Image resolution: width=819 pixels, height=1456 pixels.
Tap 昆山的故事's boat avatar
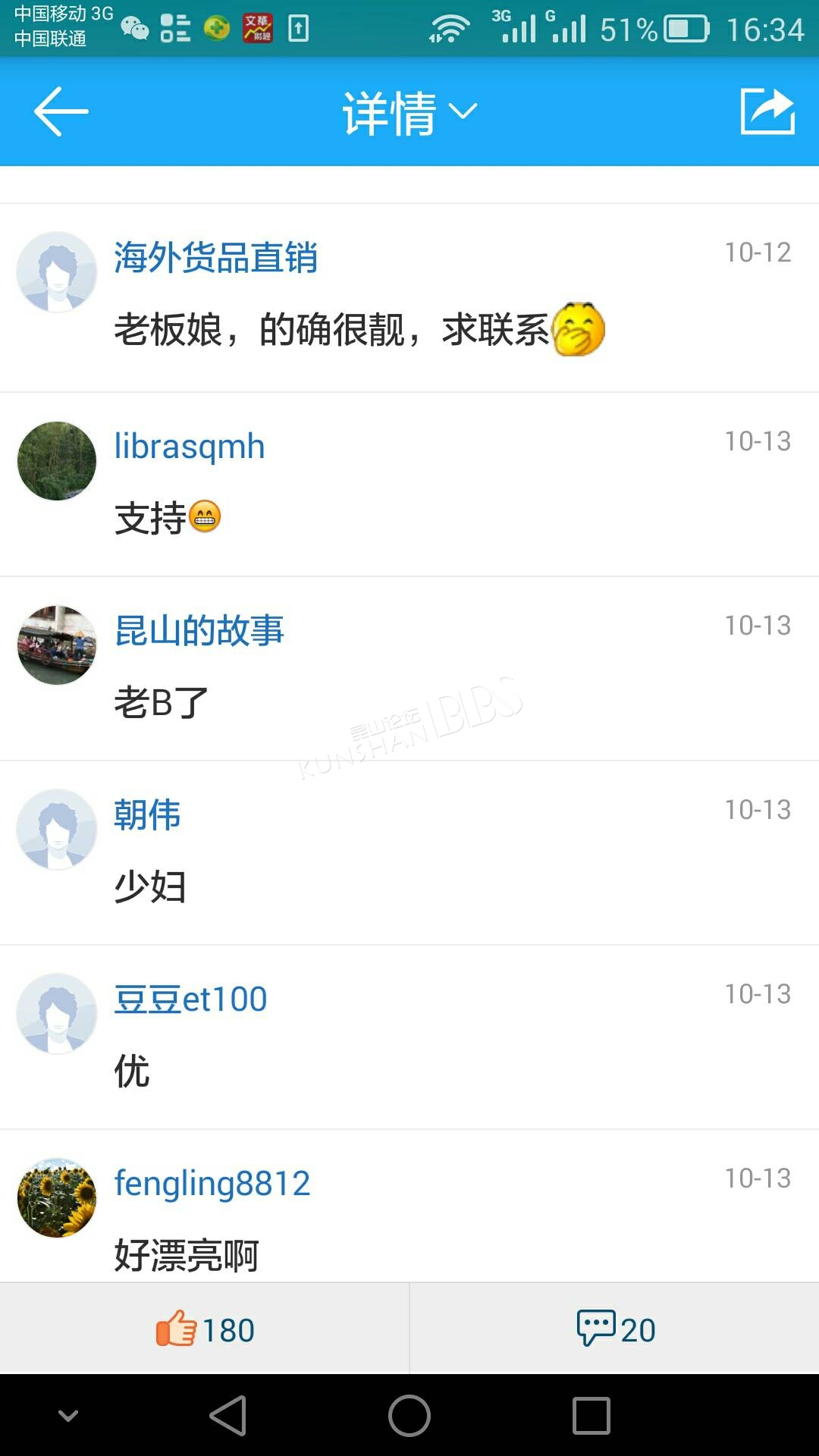click(57, 645)
